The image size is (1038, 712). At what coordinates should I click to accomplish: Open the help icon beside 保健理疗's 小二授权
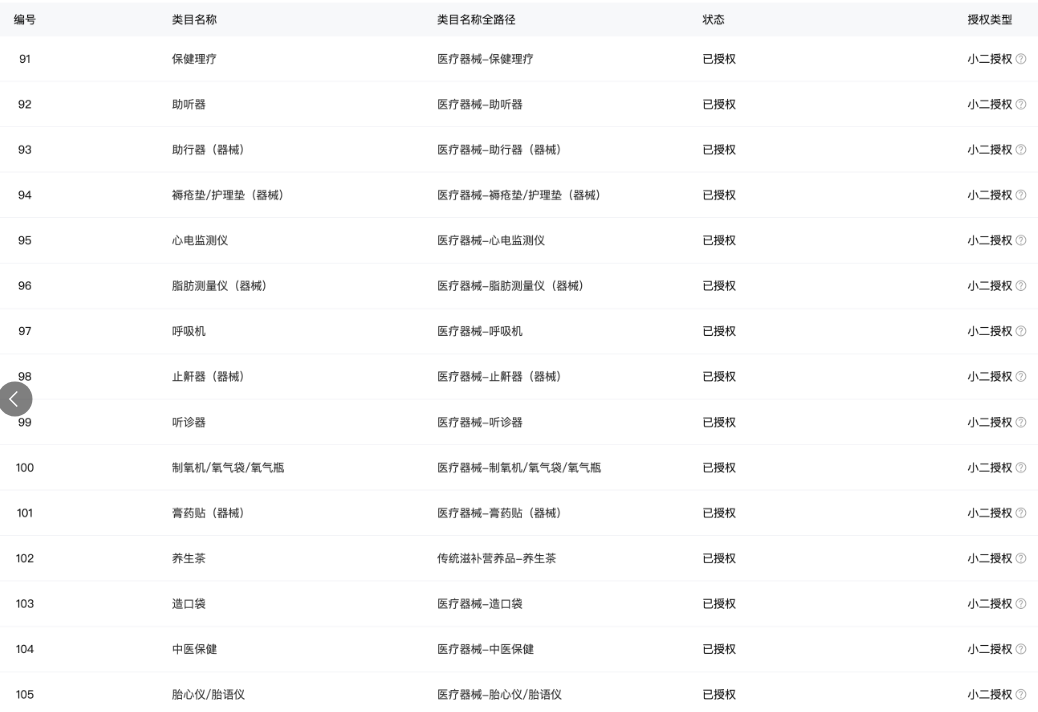(1021, 59)
